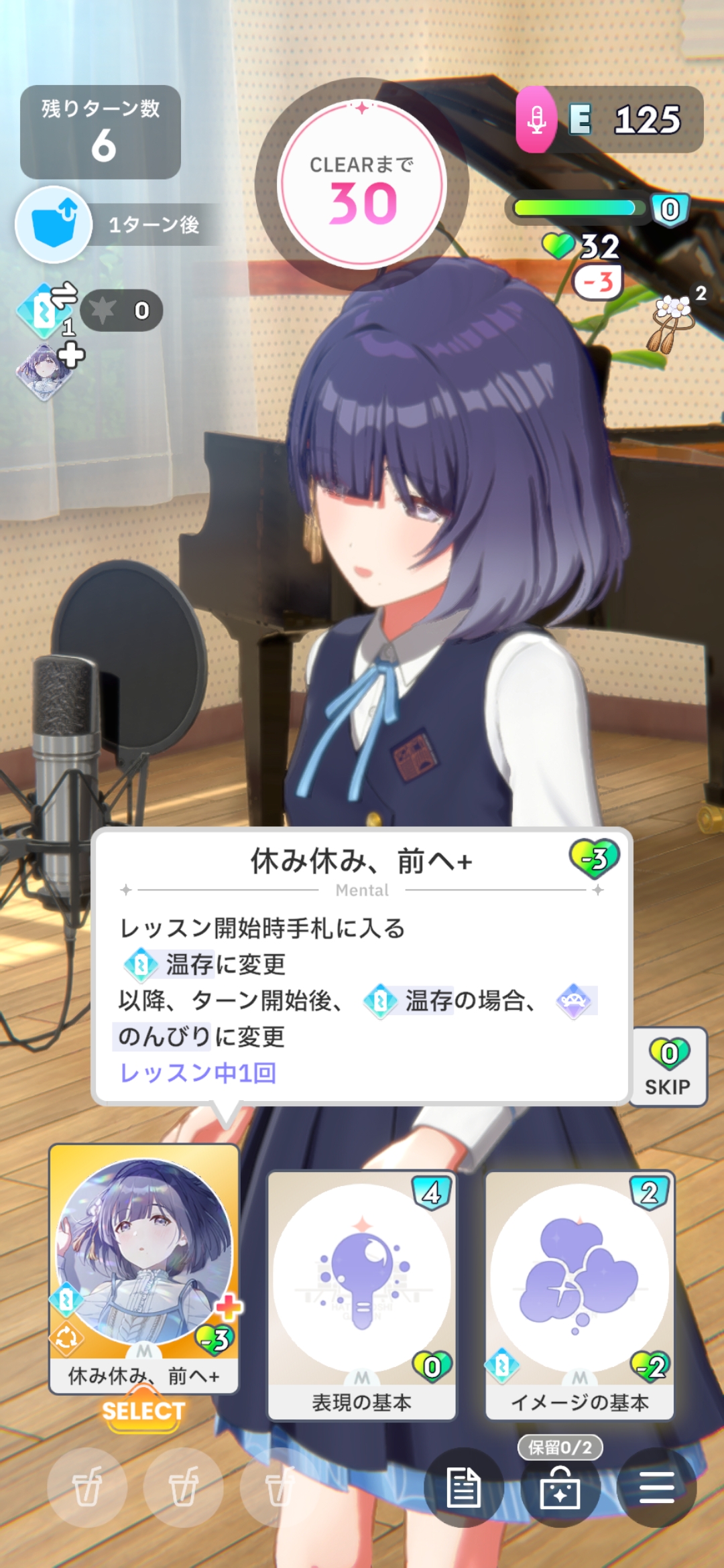Screen dimensions: 724x1568
Task: Open the held cards bag (保留0/2)
Action: 560,1489
